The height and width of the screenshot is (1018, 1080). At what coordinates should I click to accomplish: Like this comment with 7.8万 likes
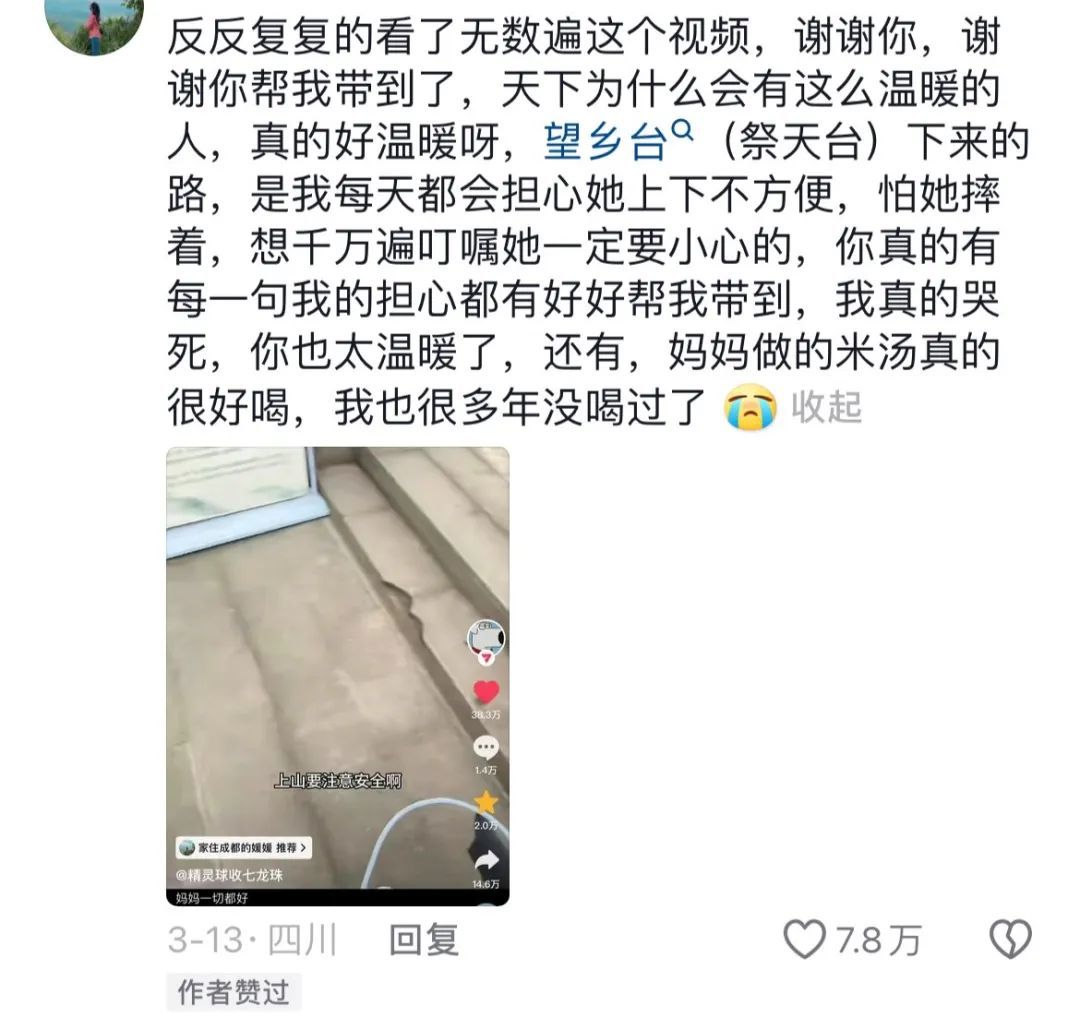(x=805, y=940)
